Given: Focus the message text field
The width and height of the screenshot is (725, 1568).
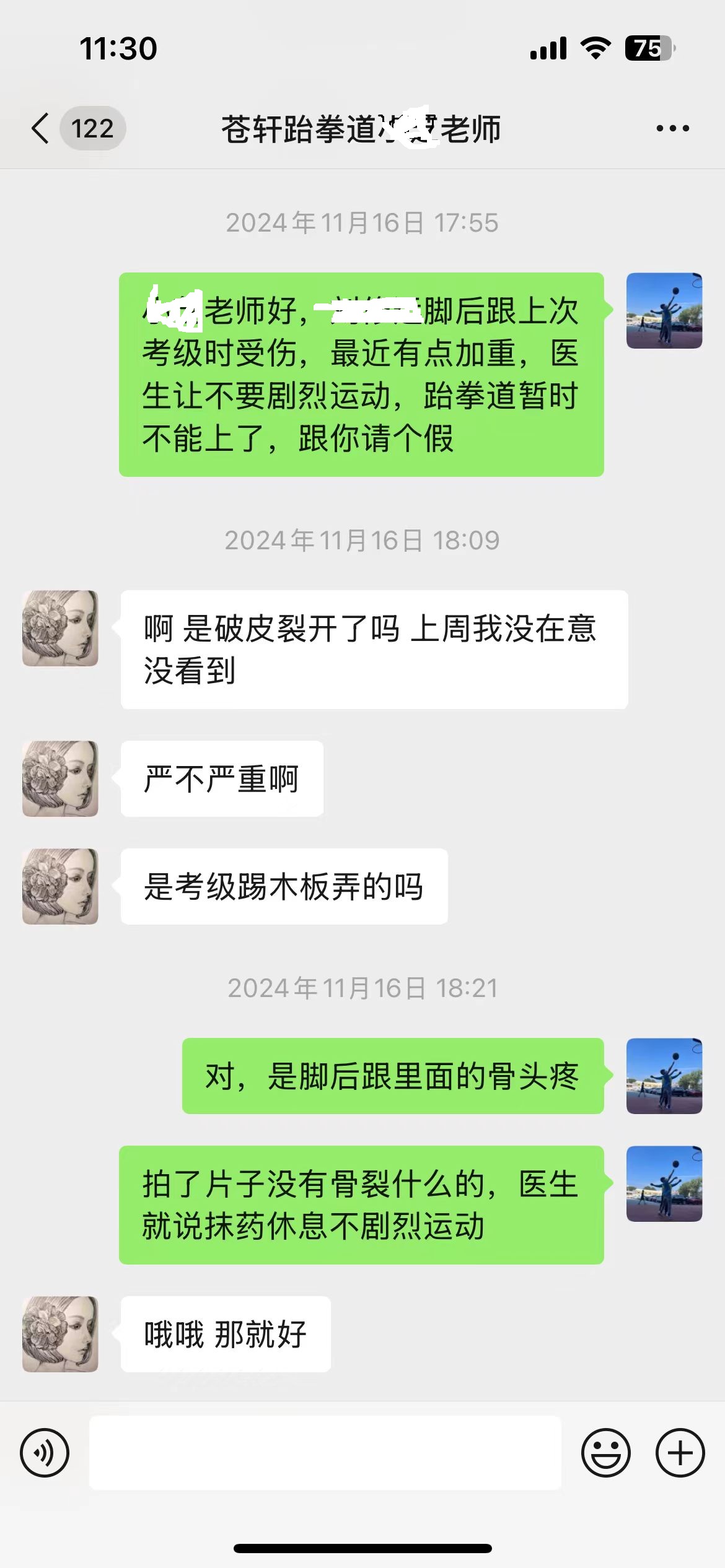Looking at the screenshot, I should pyautogui.click(x=325, y=1452).
